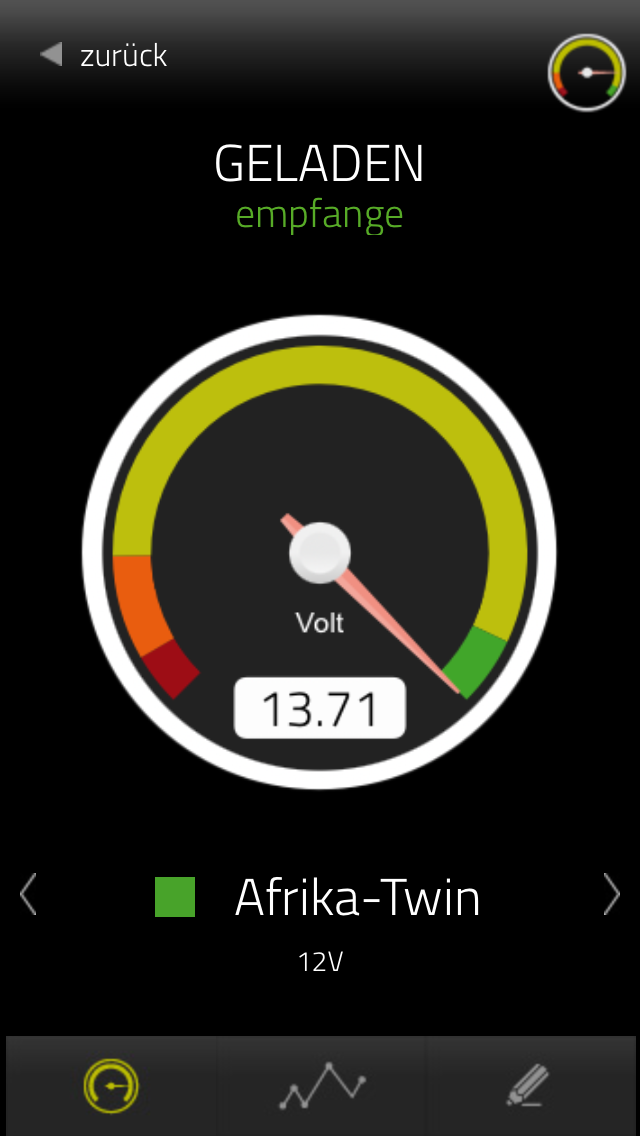Go back with the zurück button
This screenshot has height=1136, width=640.
[x=104, y=55]
